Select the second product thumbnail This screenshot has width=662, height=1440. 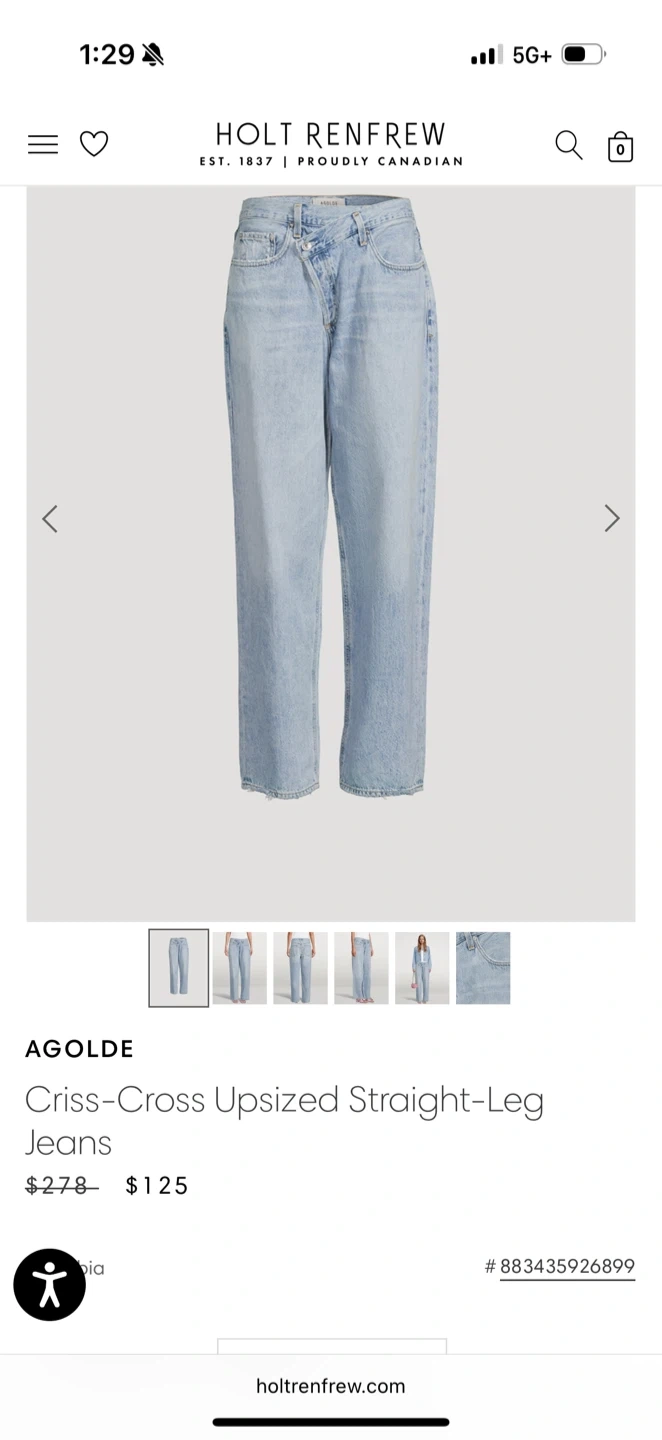click(240, 968)
